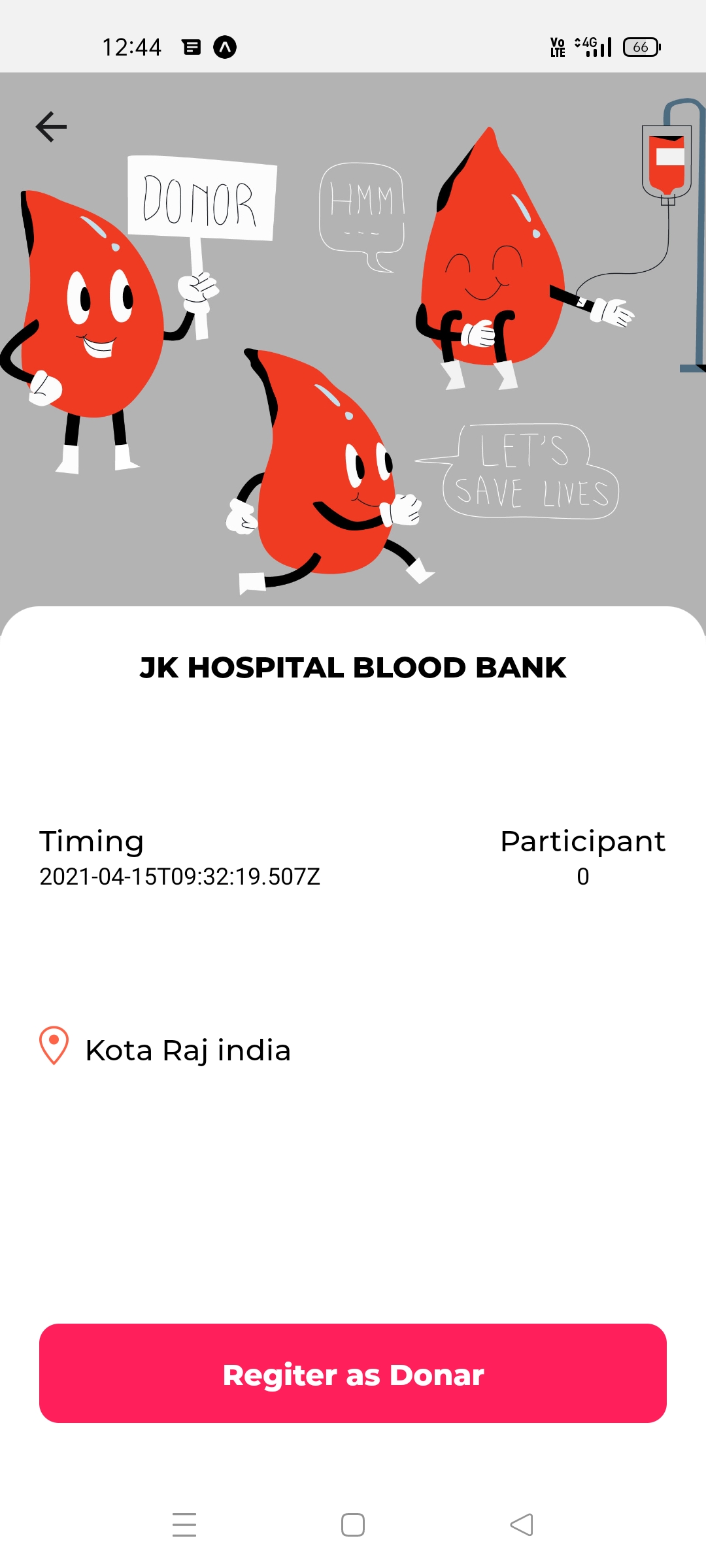Screen dimensions: 706x1568
Task: Open the system recent apps menu
Action: coord(184,1525)
